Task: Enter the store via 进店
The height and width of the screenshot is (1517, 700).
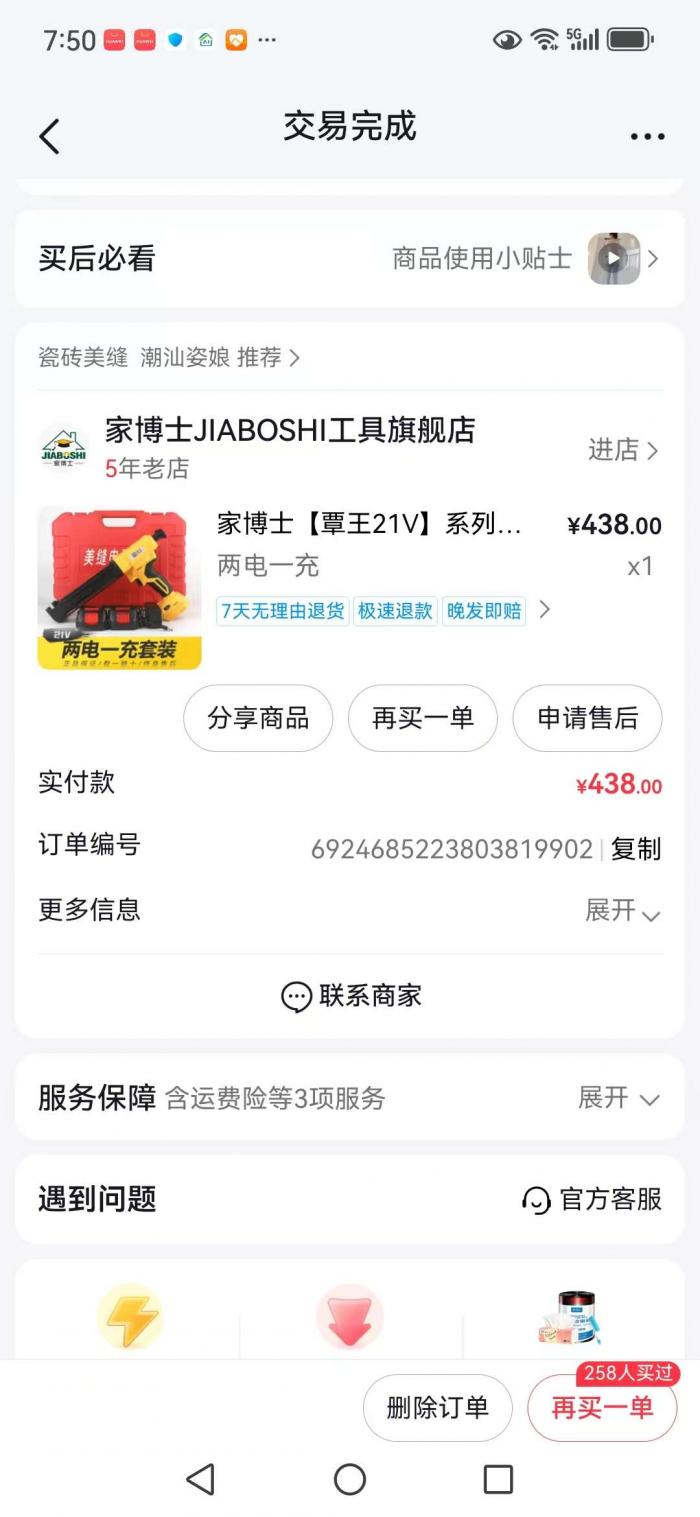Action: [623, 450]
